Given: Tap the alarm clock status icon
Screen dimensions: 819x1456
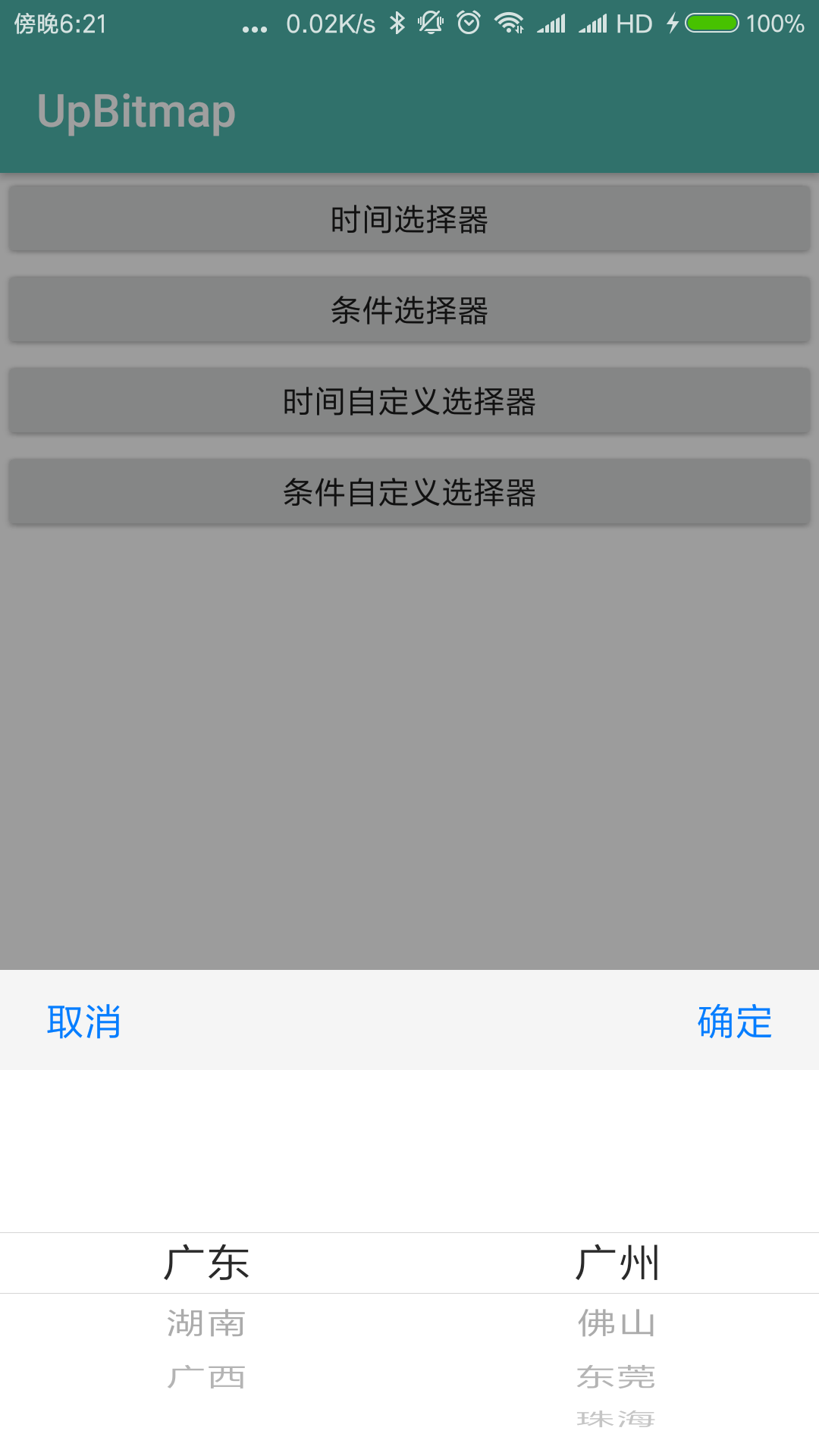Looking at the screenshot, I should click(467, 23).
